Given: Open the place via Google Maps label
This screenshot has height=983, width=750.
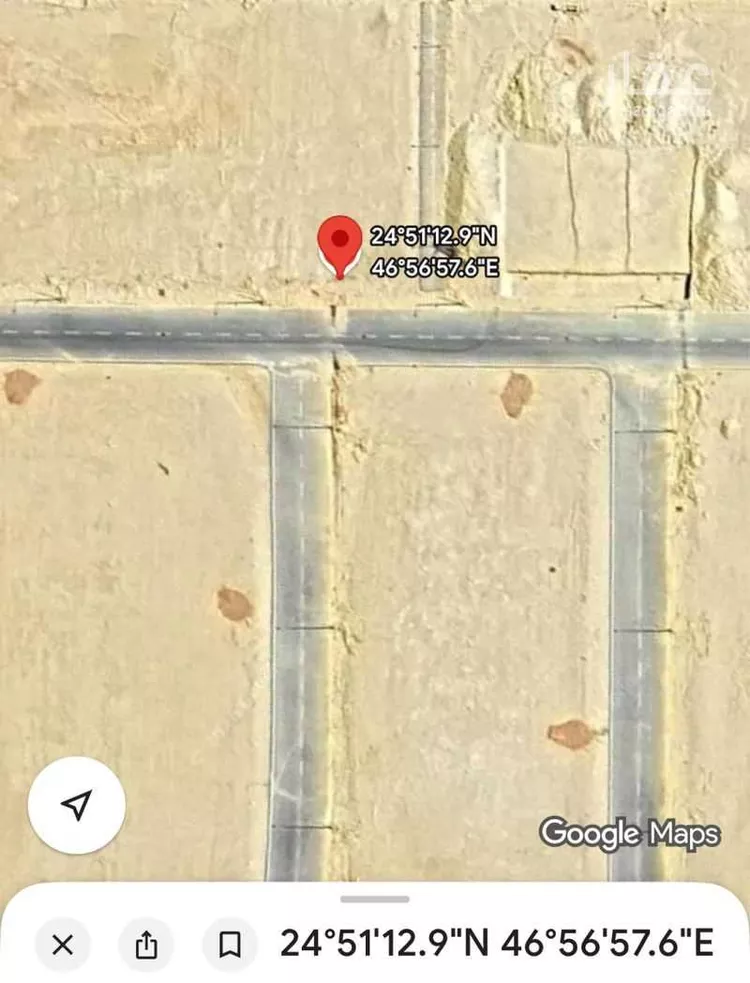Looking at the screenshot, I should pyautogui.click(x=629, y=831).
